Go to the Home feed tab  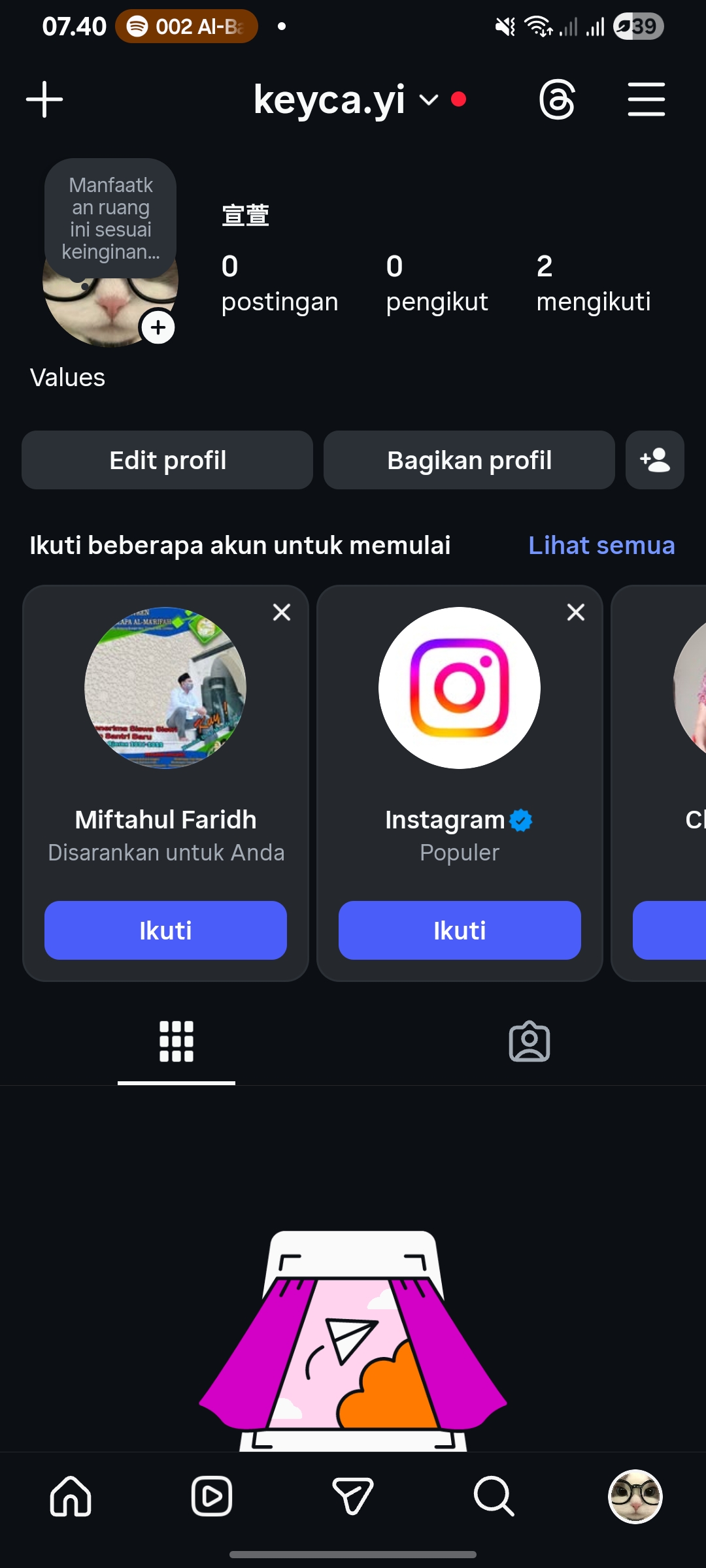coord(71,1496)
